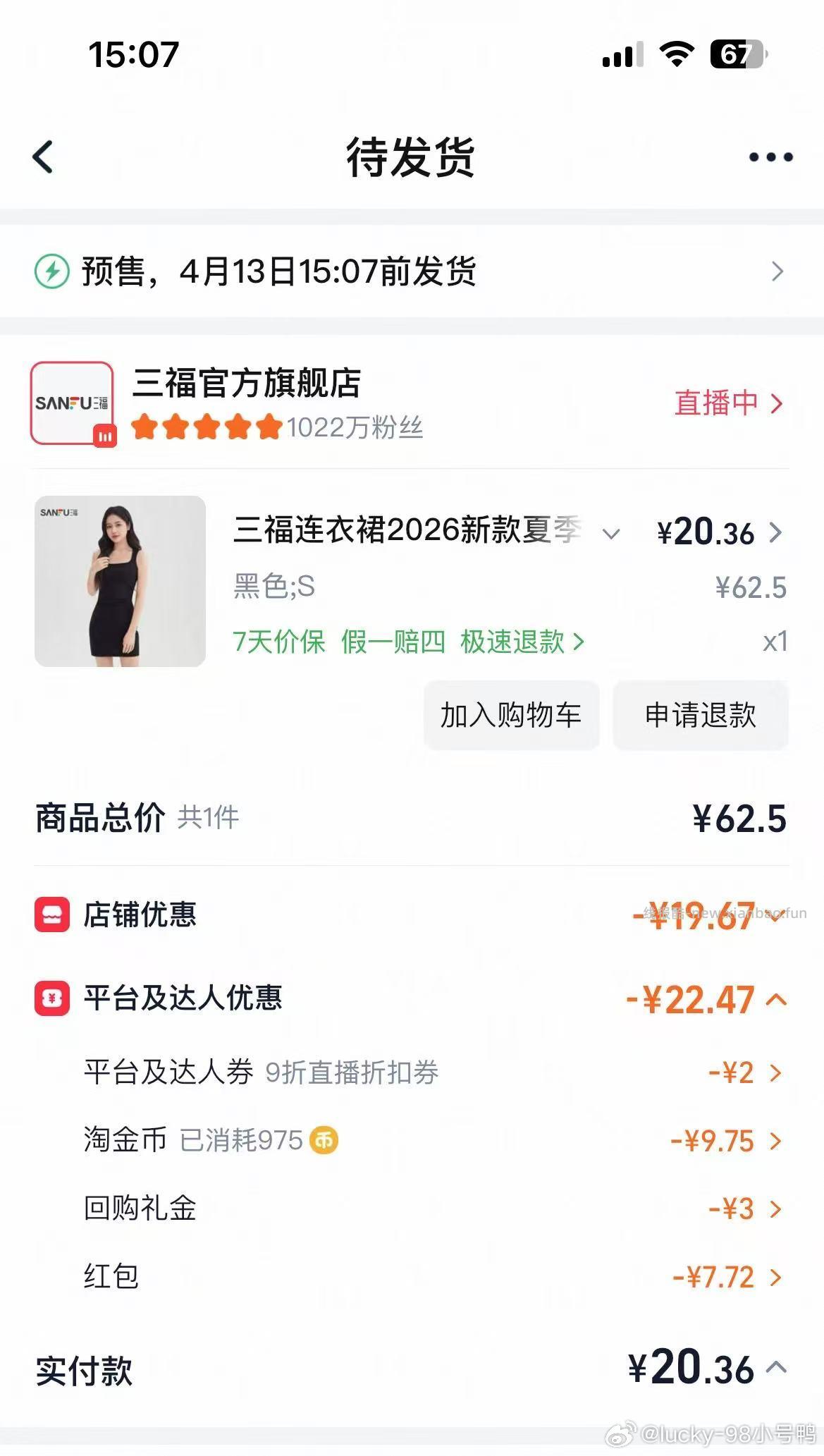Click the 加入购物车 button
Image resolution: width=824 pixels, height=1456 pixels.
511,715
